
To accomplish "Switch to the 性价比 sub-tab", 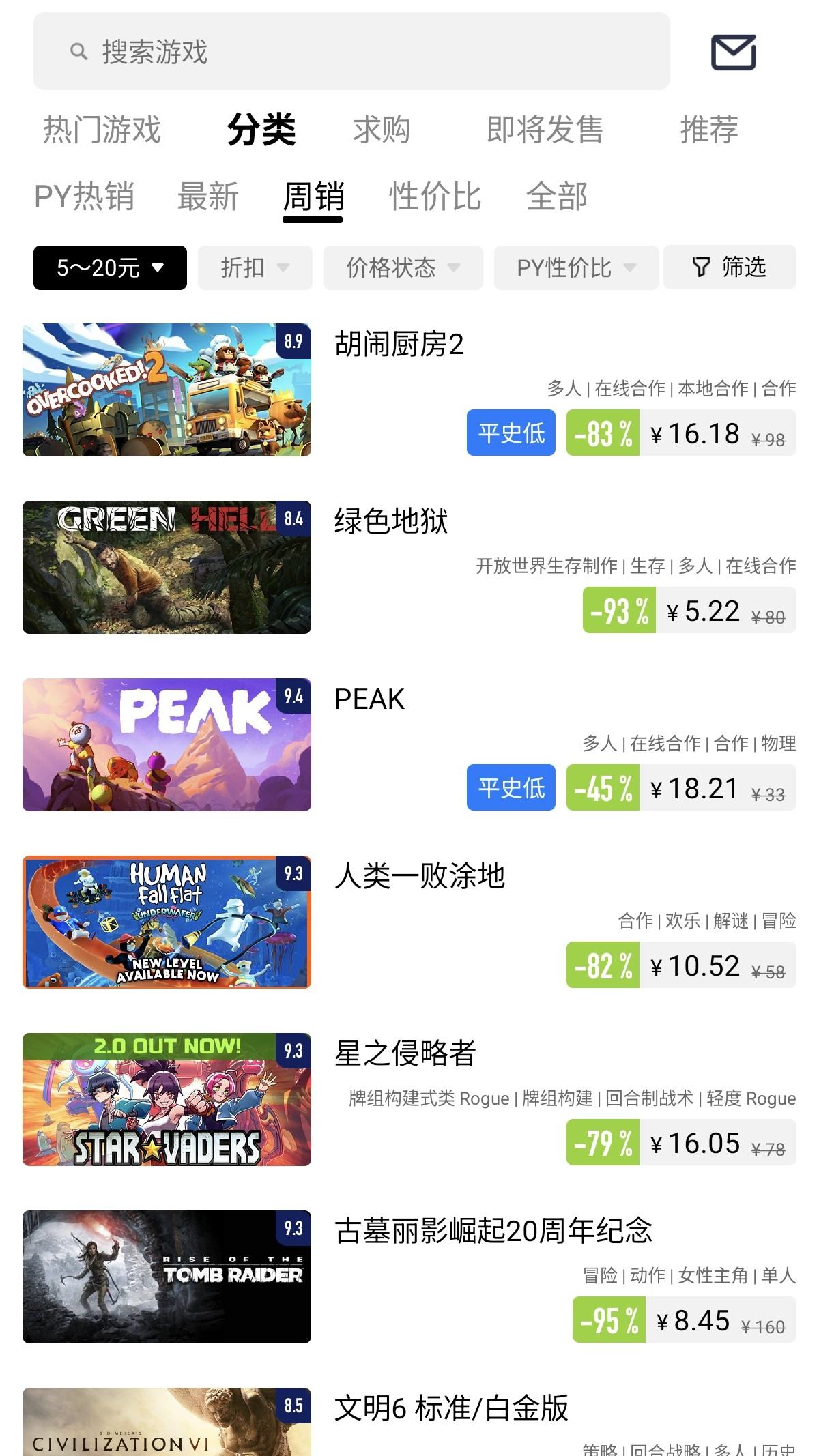I will [435, 196].
